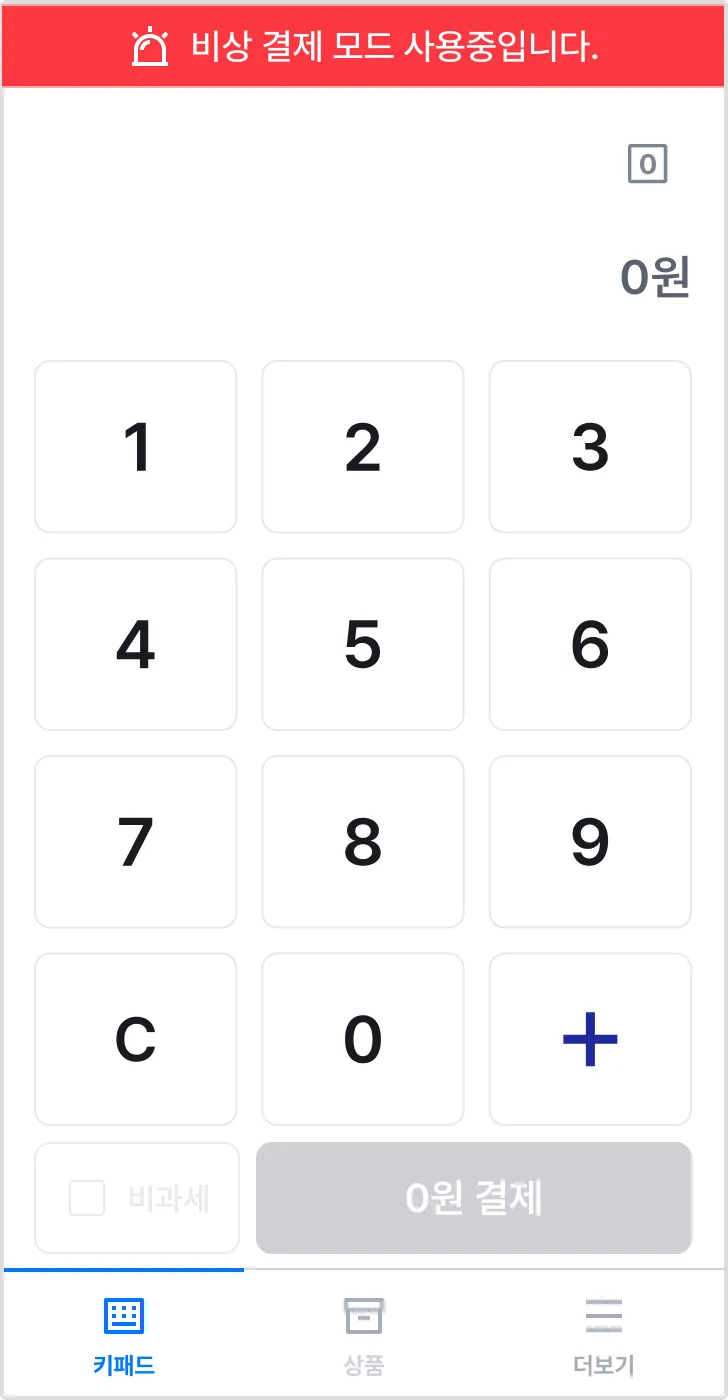
Task: Tap the number 6 key
Action: (590, 644)
